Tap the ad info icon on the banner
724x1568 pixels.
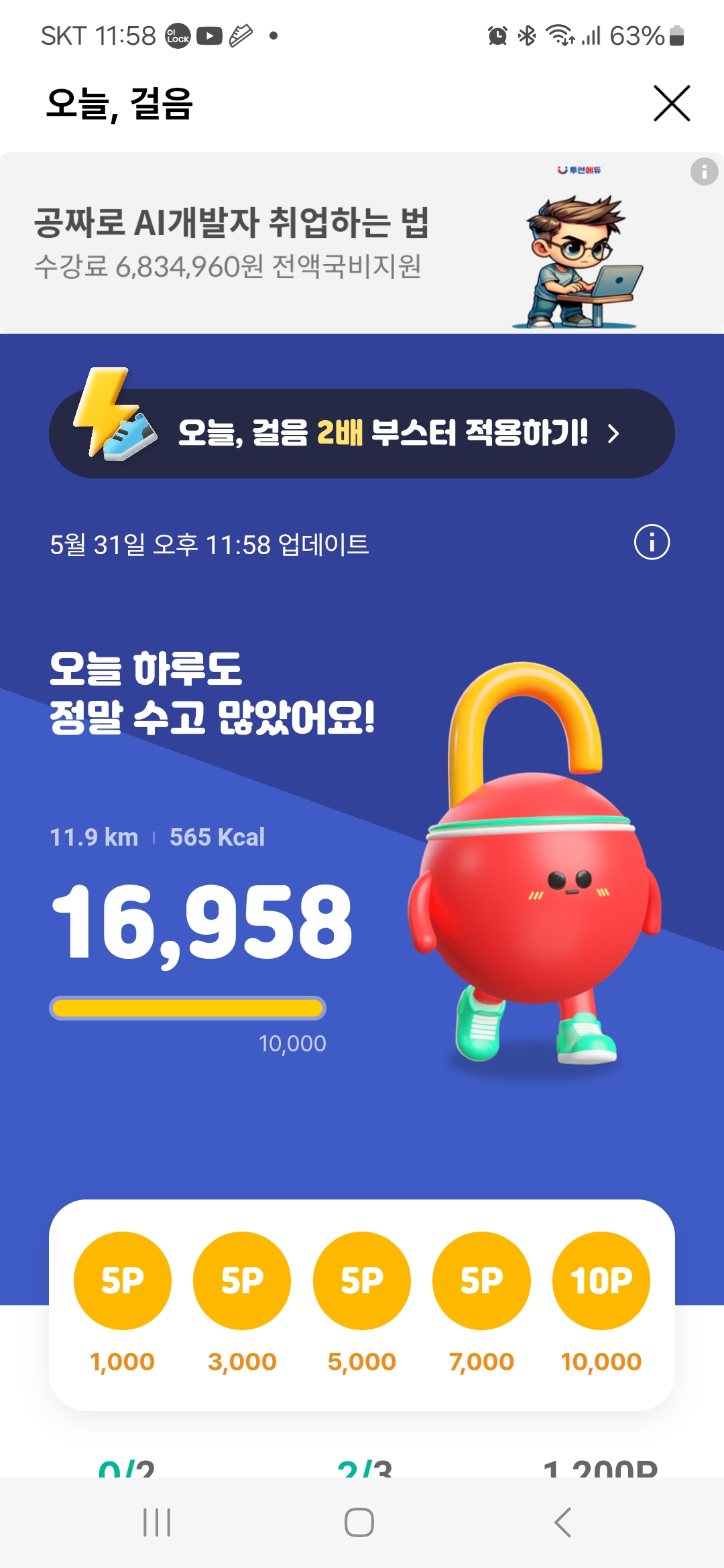704,172
